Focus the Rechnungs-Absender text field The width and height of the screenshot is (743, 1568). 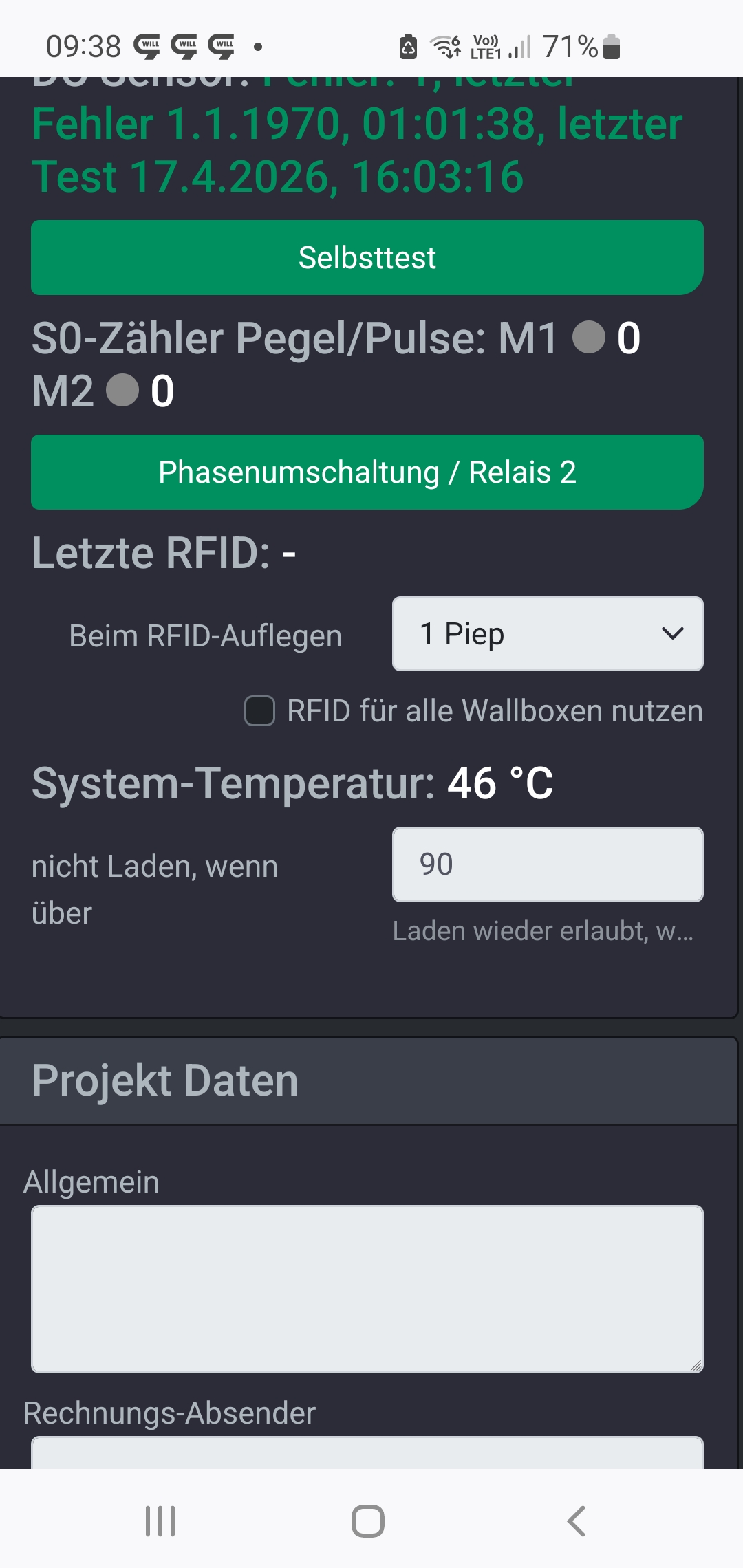point(367,1451)
